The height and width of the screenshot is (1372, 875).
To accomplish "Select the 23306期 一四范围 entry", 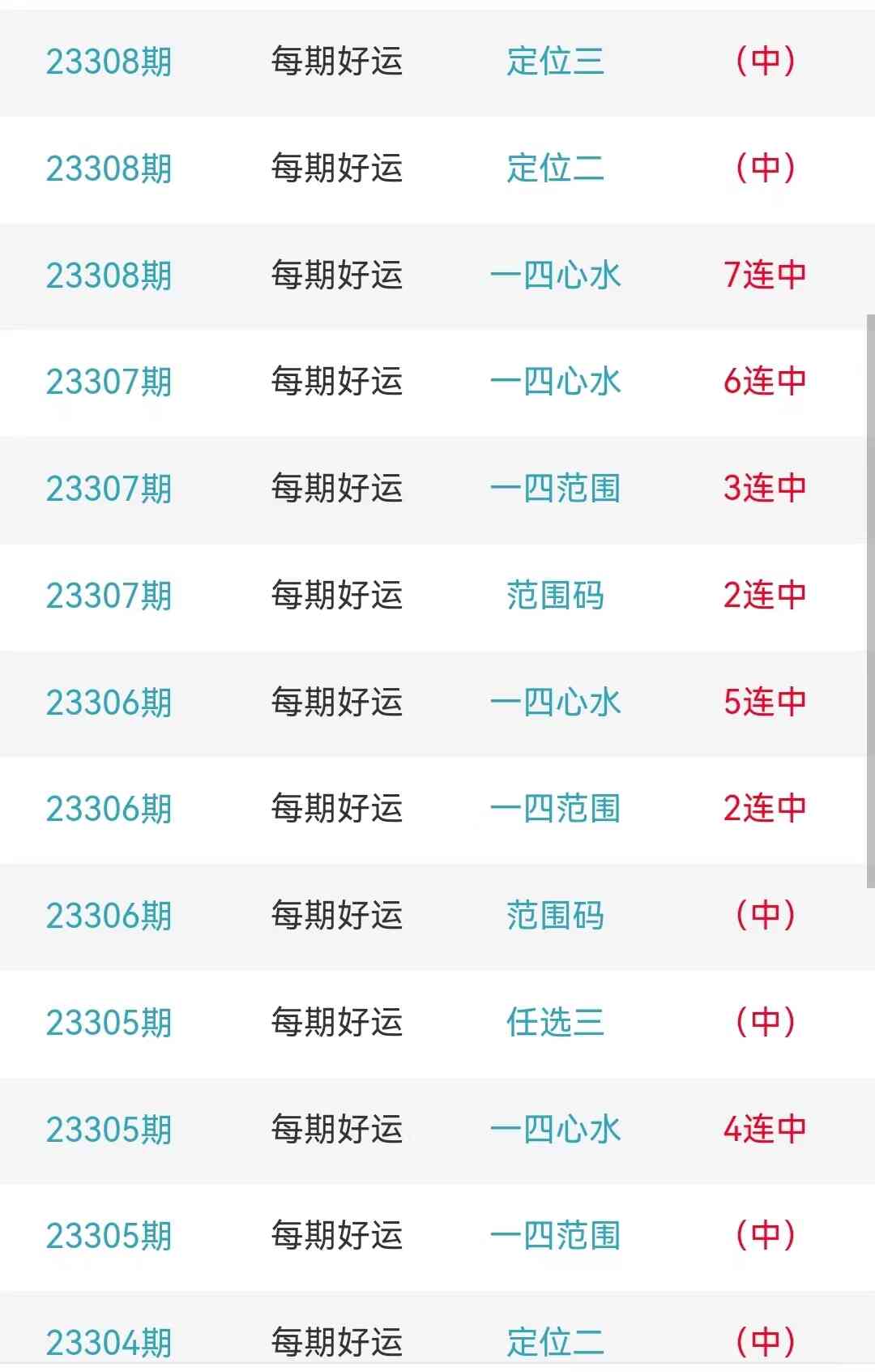I will (555, 809).
